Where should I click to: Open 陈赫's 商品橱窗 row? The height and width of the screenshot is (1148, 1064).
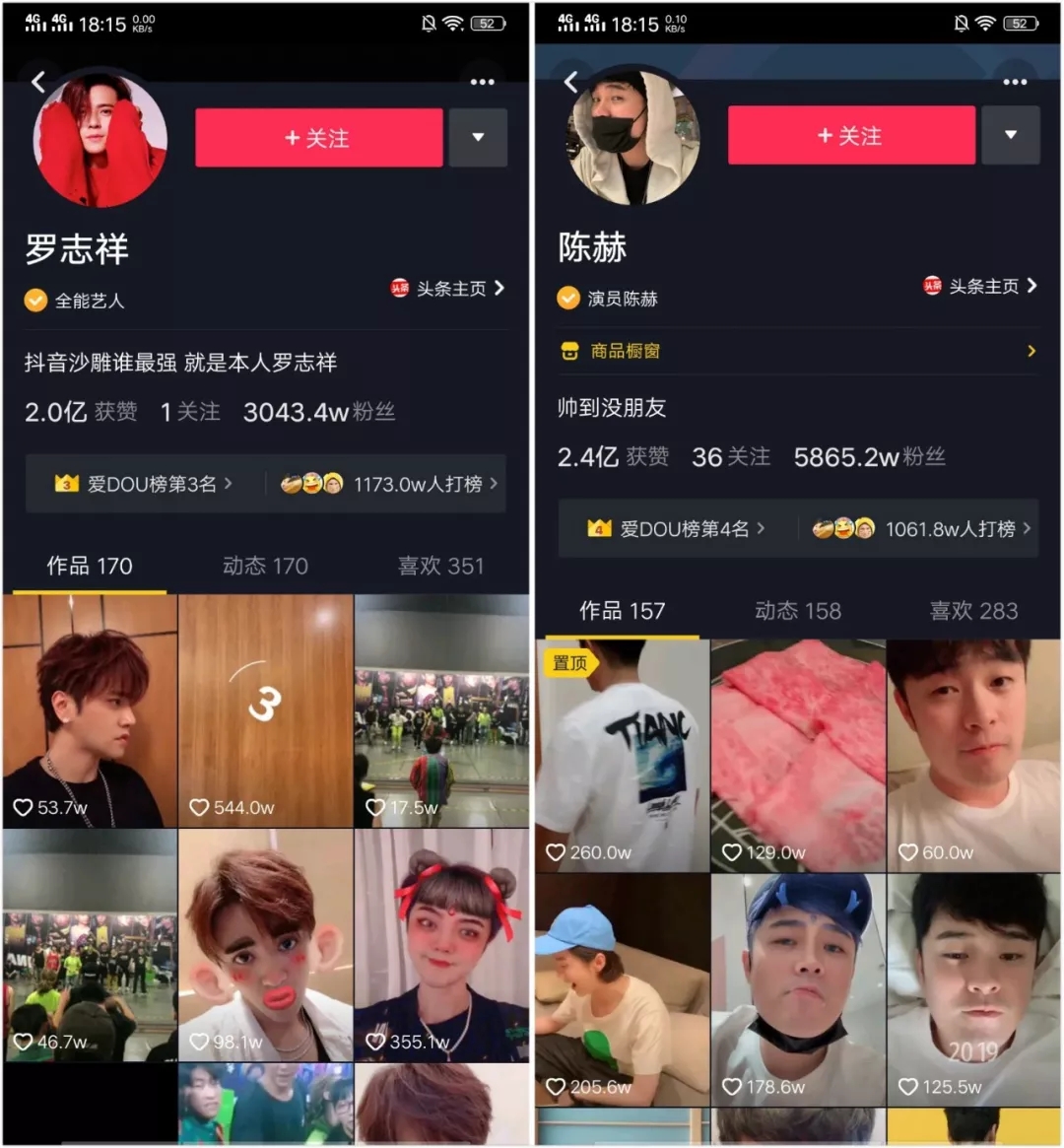[x=796, y=351]
